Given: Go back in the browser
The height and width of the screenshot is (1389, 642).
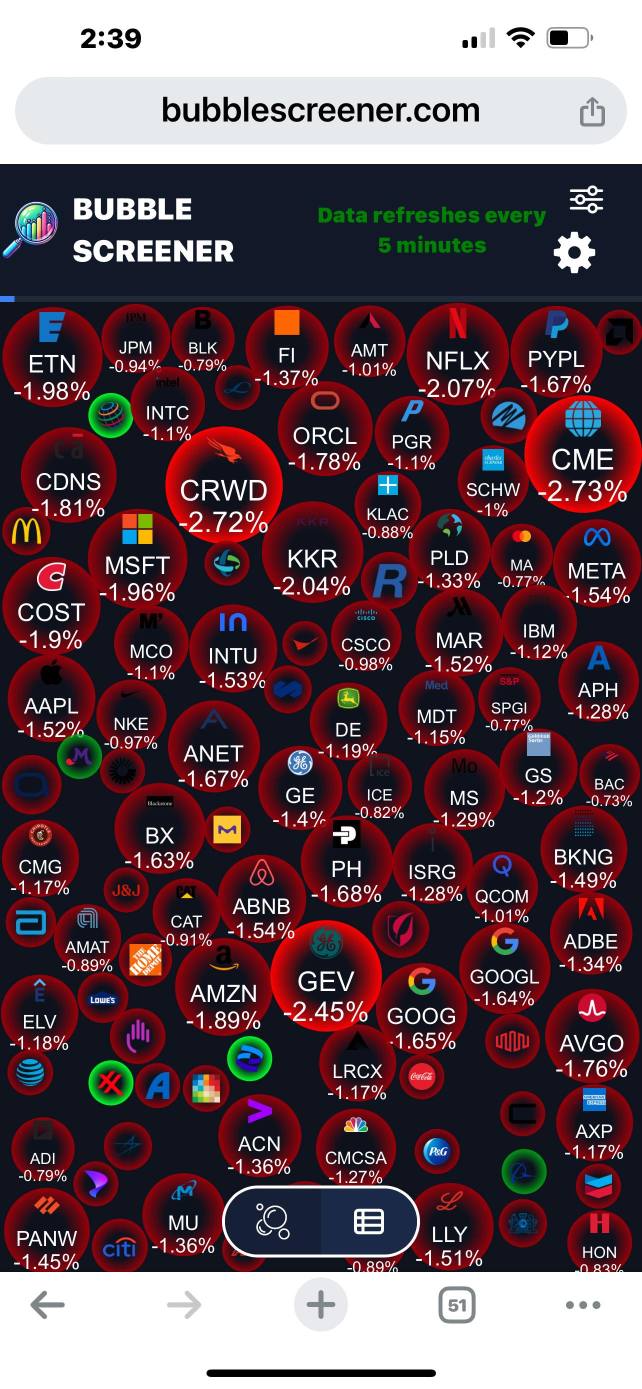Looking at the screenshot, I should click(x=47, y=1305).
